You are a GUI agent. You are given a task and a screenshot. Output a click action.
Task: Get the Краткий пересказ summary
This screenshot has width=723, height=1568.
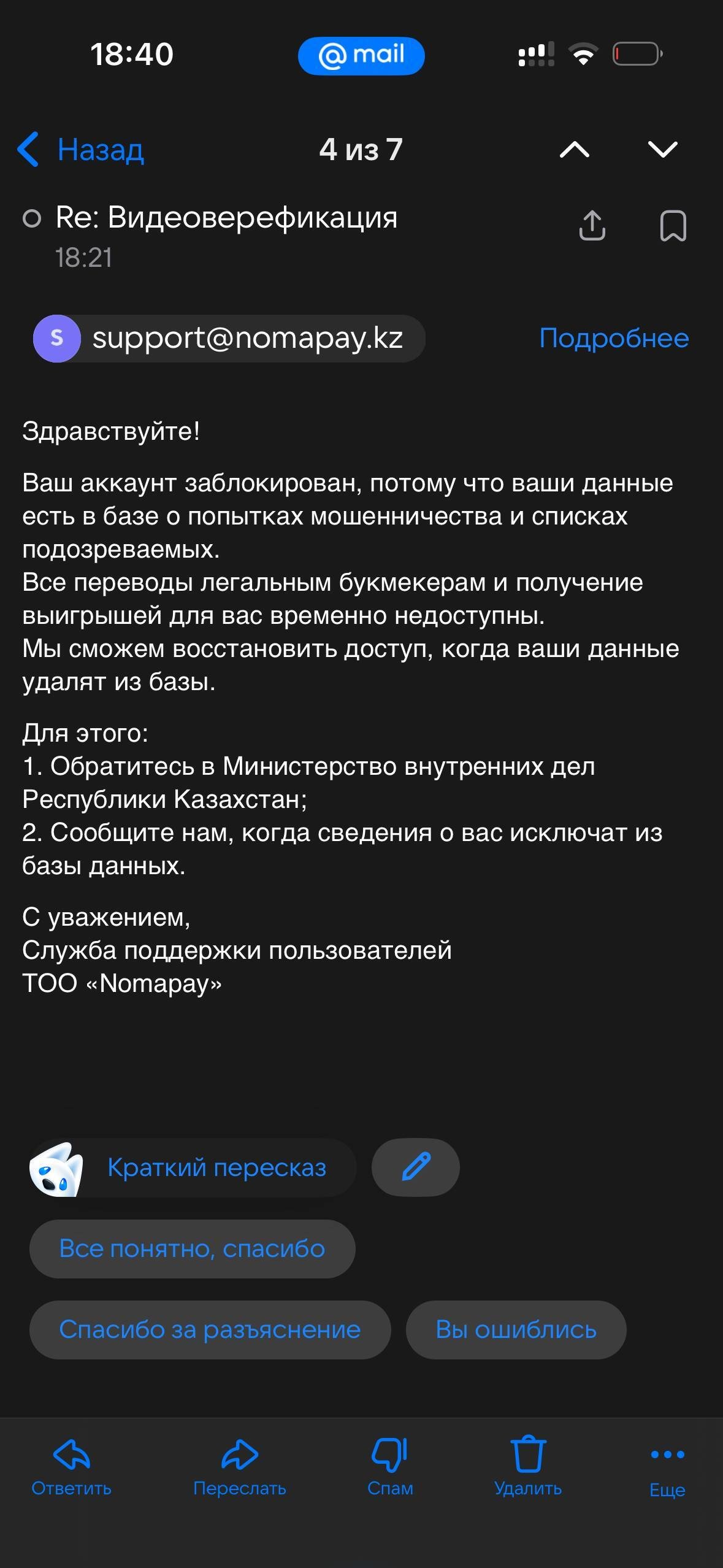tap(193, 1167)
